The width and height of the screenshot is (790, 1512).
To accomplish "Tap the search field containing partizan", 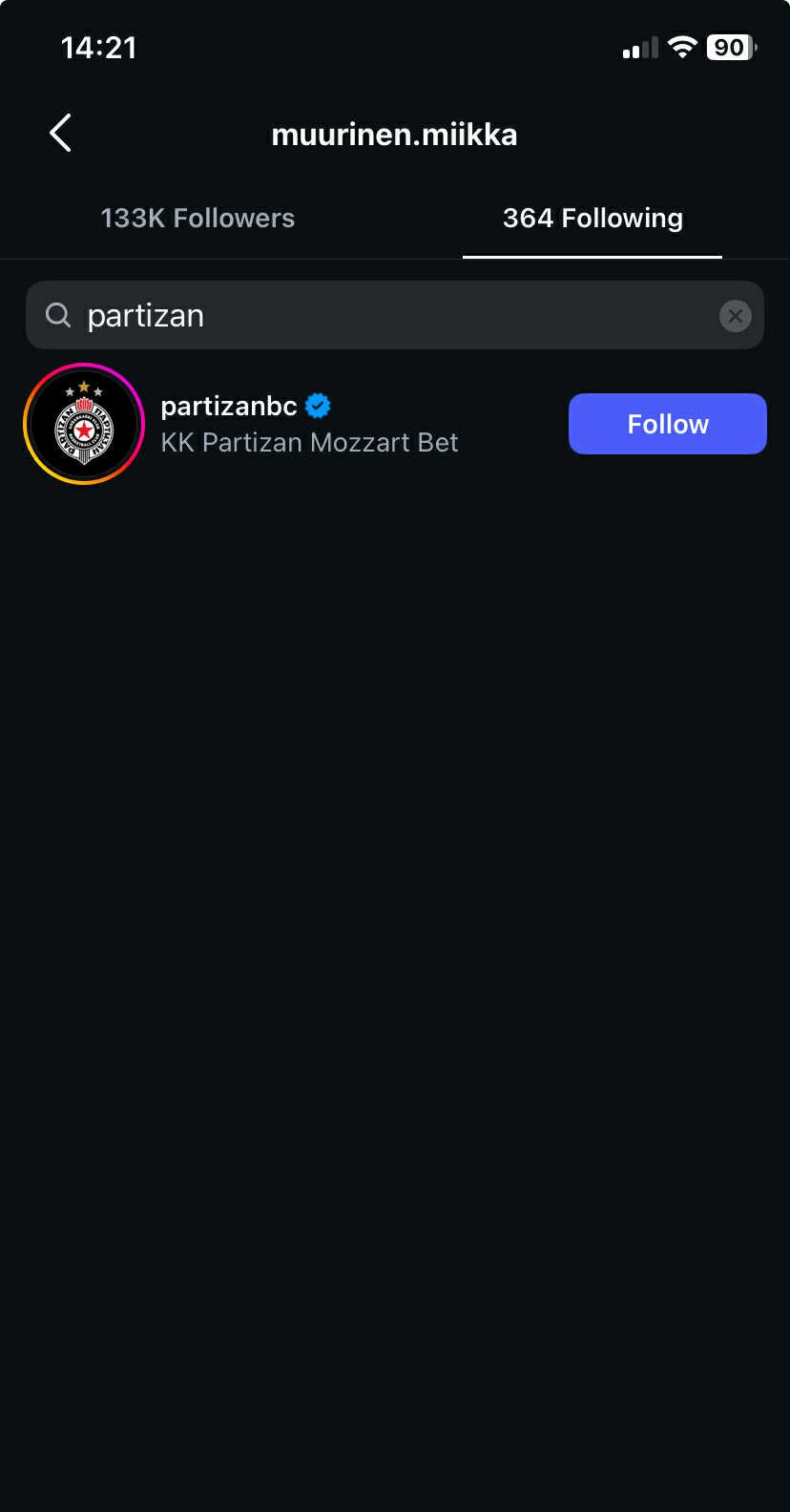I will [382, 316].
